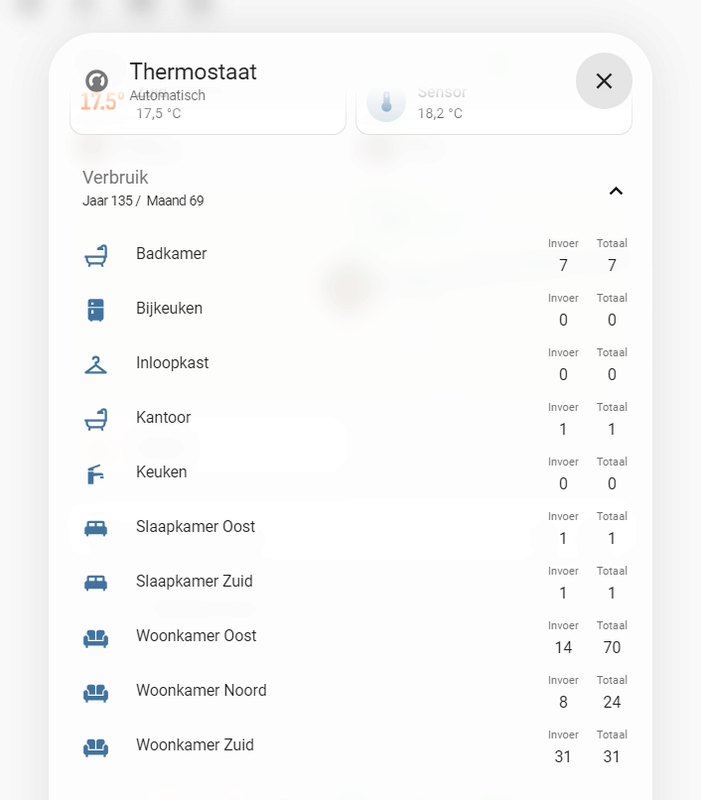Image resolution: width=701 pixels, height=800 pixels.
Task: Open the Badkamer row
Action: (171, 254)
